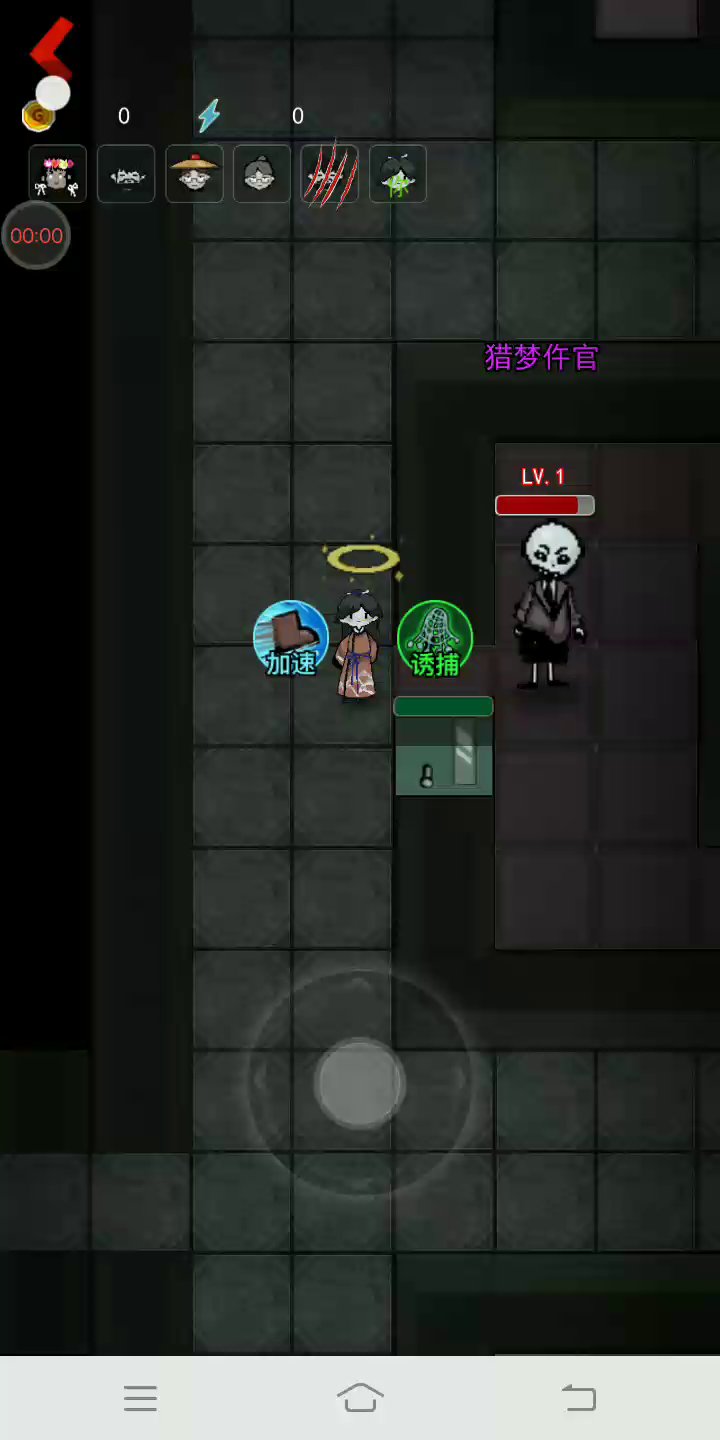720x1440 pixels.
Task: Open the Android recent apps menu
Action: coord(140,1398)
